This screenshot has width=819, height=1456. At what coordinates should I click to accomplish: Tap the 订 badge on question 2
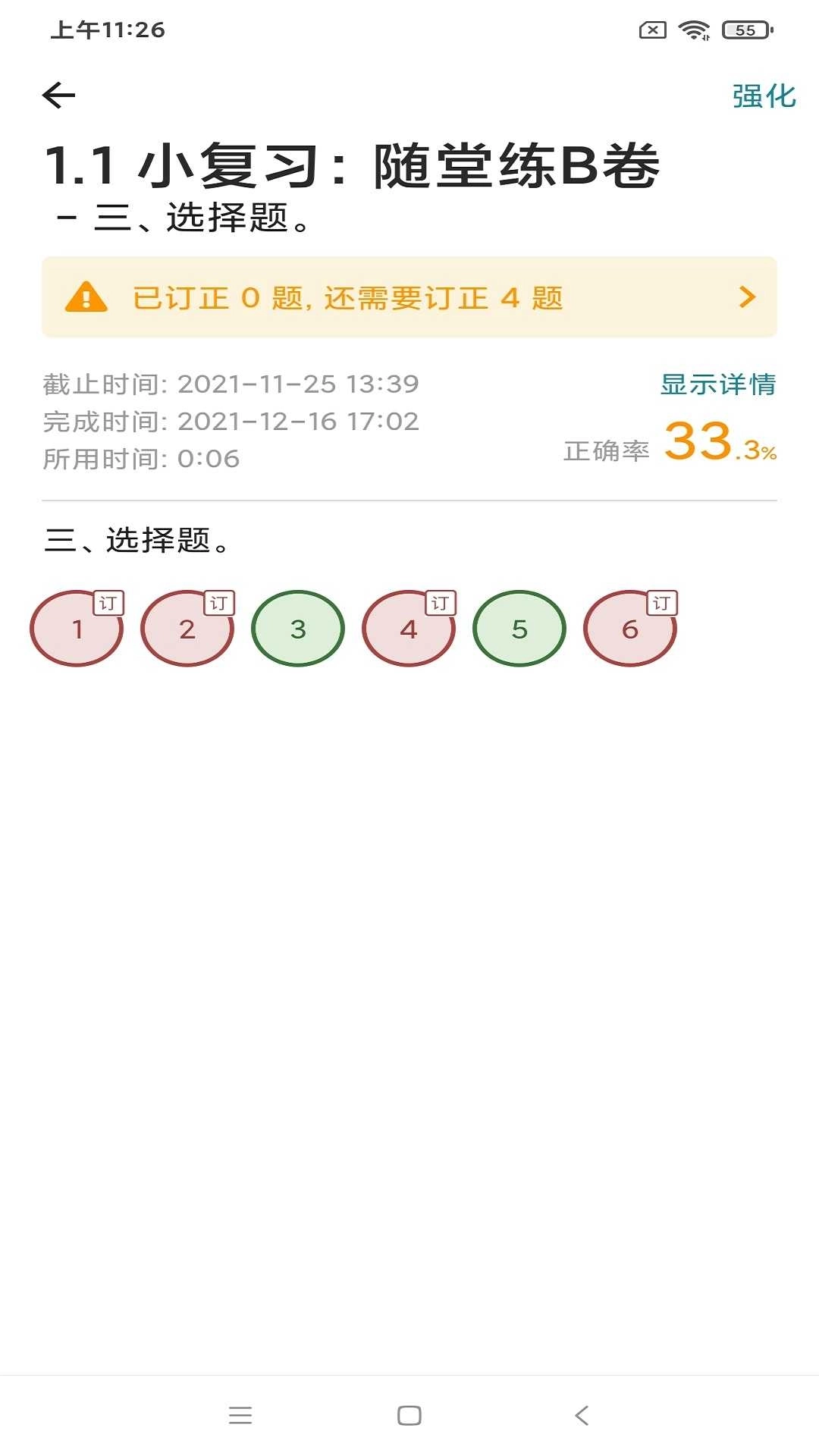218,603
